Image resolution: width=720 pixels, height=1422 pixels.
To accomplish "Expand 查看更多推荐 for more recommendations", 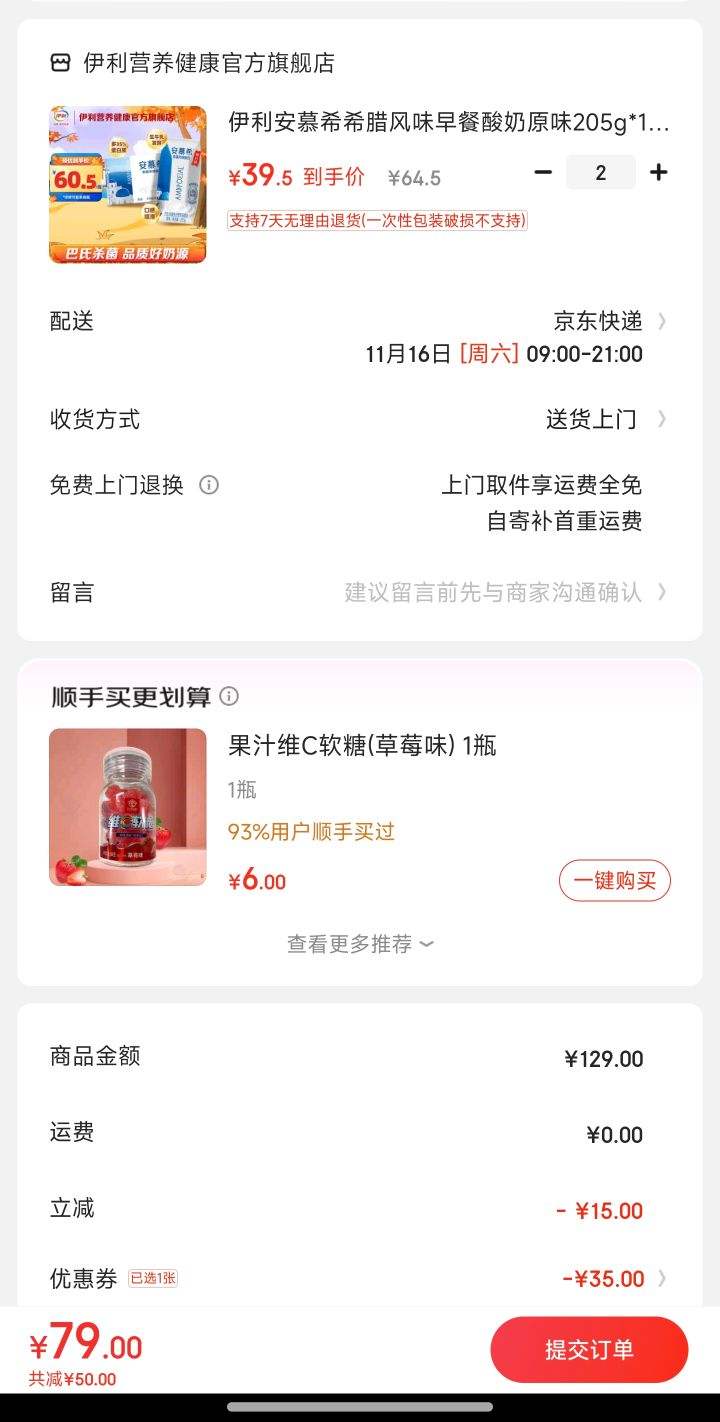I will click(x=359, y=943).
